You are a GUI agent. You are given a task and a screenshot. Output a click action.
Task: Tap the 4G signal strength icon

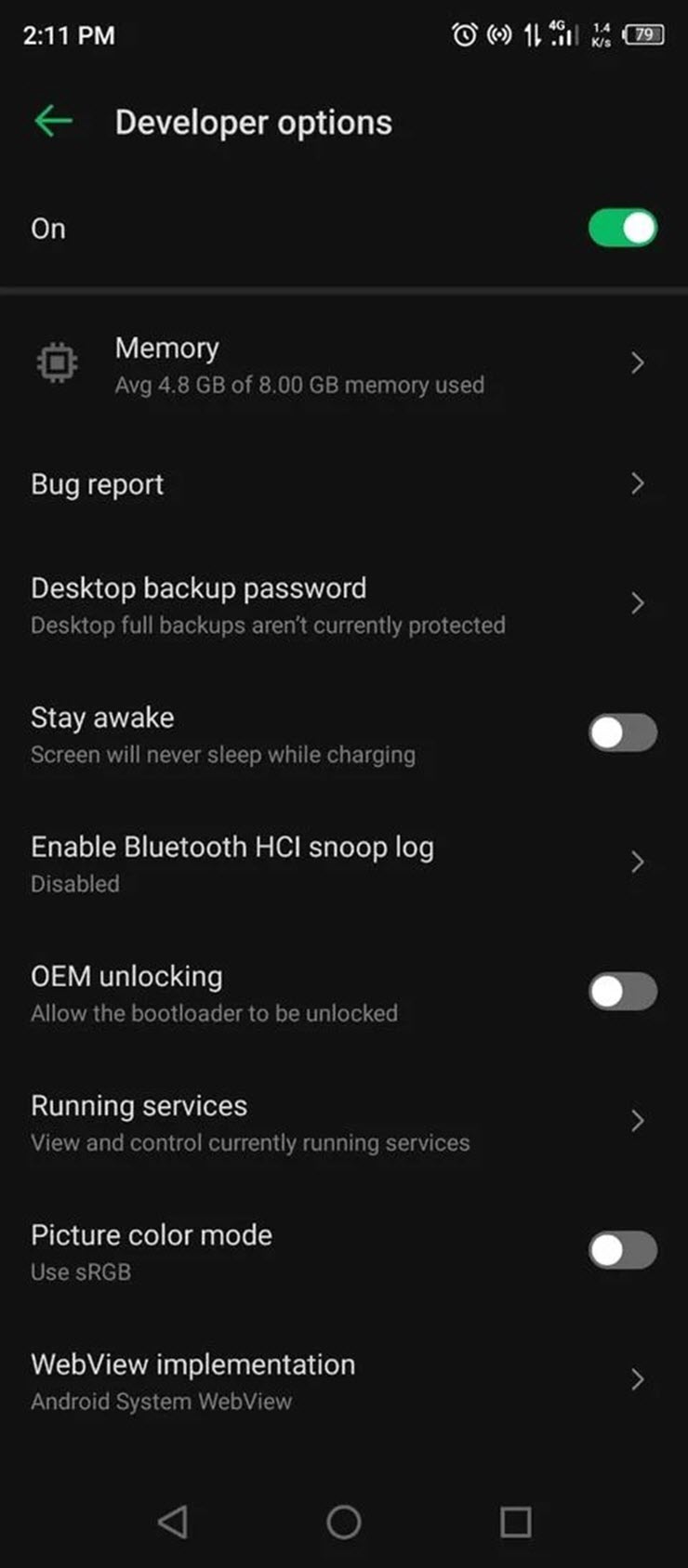tap(562, 34)
